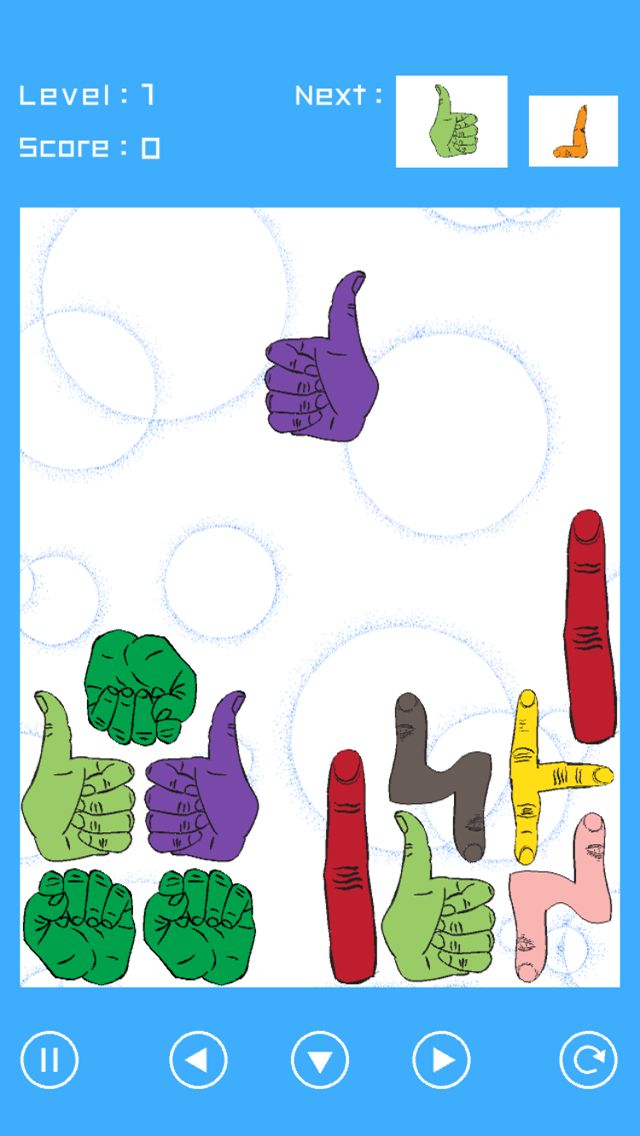The height and width of the screenshot is (1136, 640).
Task: Drop the piece down faster
Action: 320,1060
